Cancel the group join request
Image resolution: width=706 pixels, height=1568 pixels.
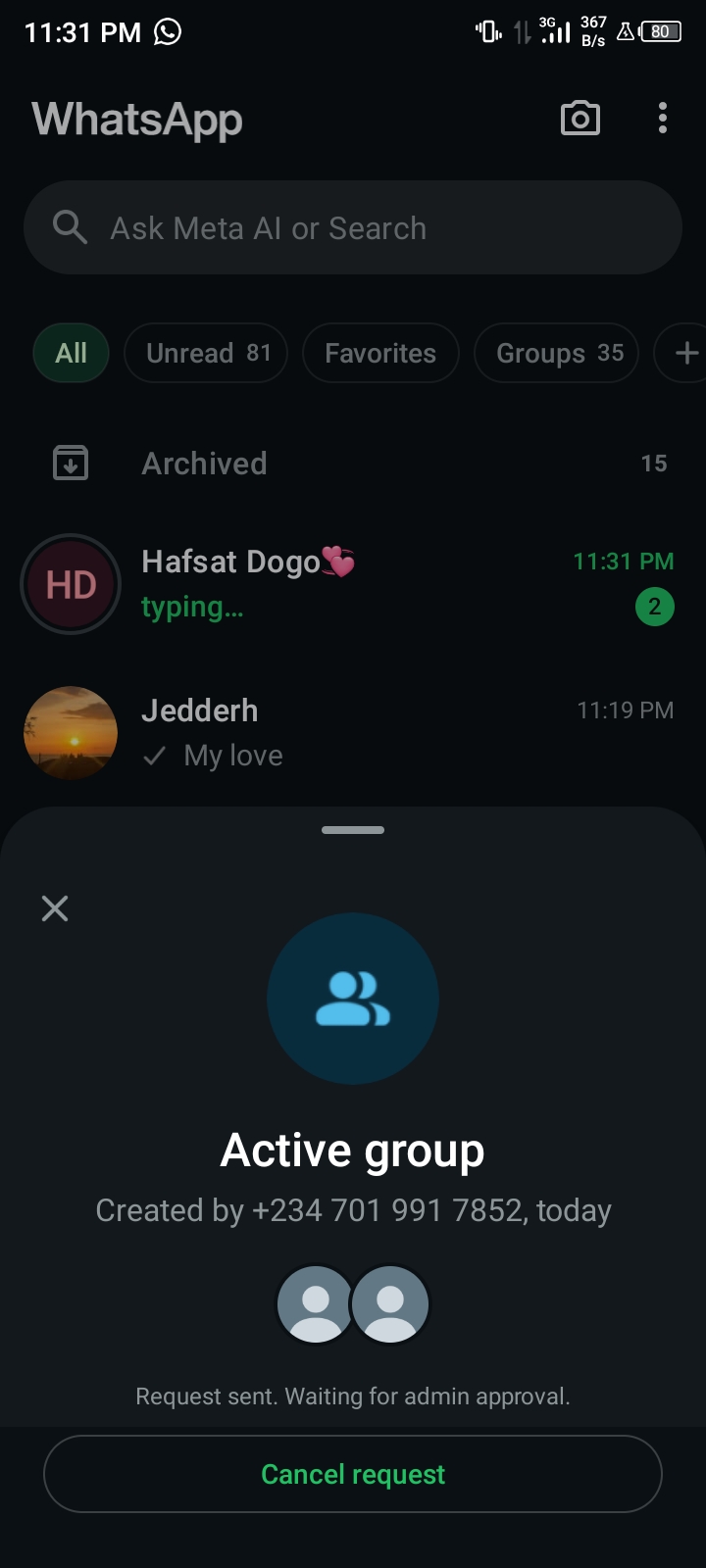pyautogui.click(x=353, y=1474)
